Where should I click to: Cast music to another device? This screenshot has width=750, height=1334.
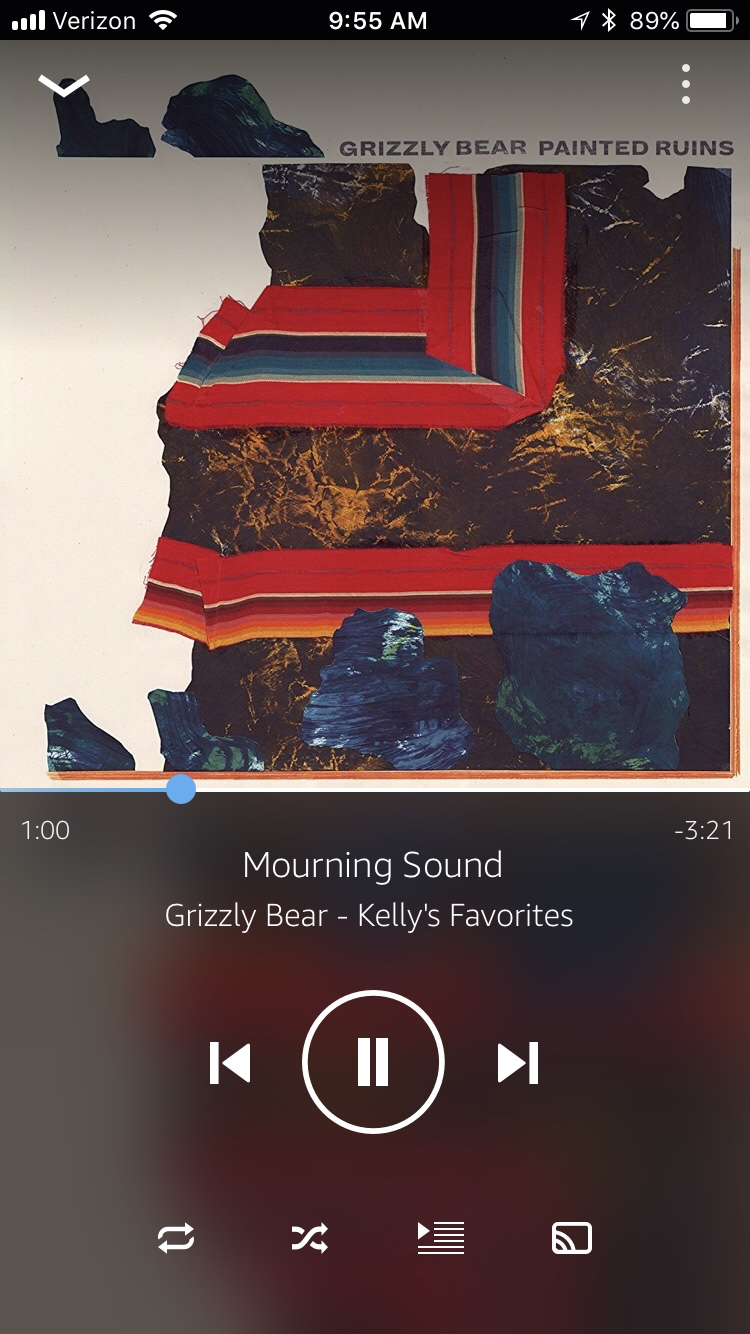(x=572, y=1239)
